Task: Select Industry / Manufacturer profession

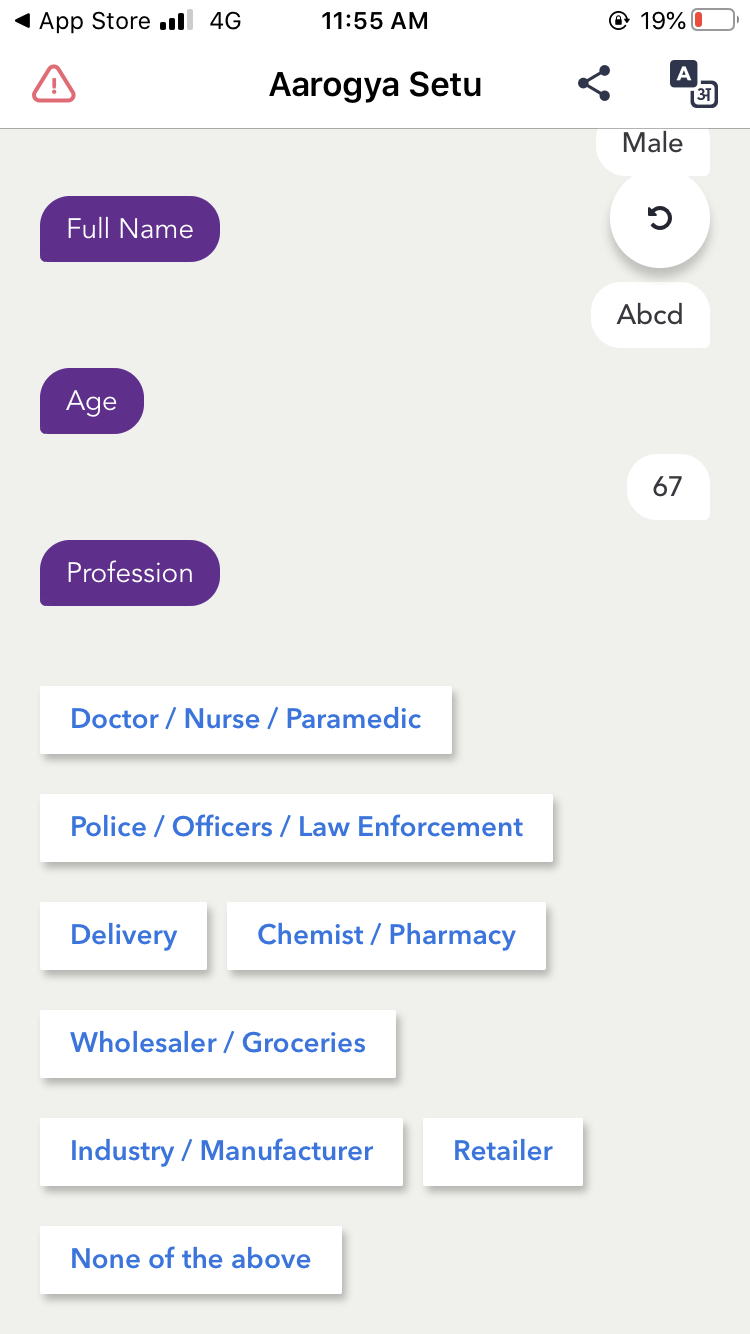Action: point(221,1151)
